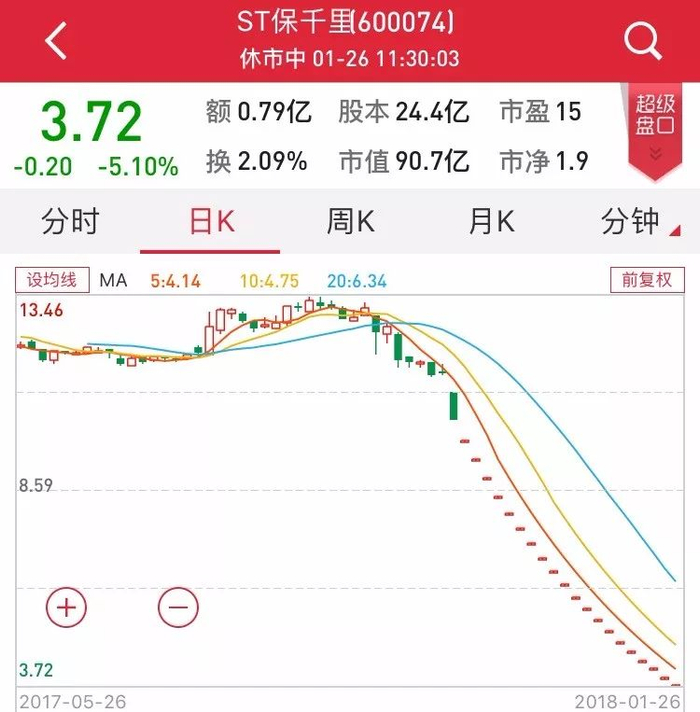Open the stock search magnifier
700x712 pixels.
click(x=643, y=41)
